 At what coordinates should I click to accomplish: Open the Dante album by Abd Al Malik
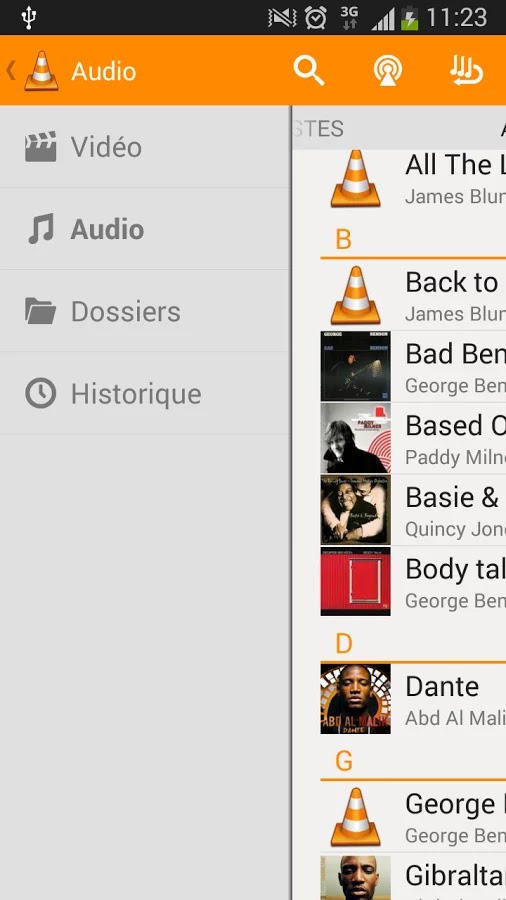click(413, 699)
